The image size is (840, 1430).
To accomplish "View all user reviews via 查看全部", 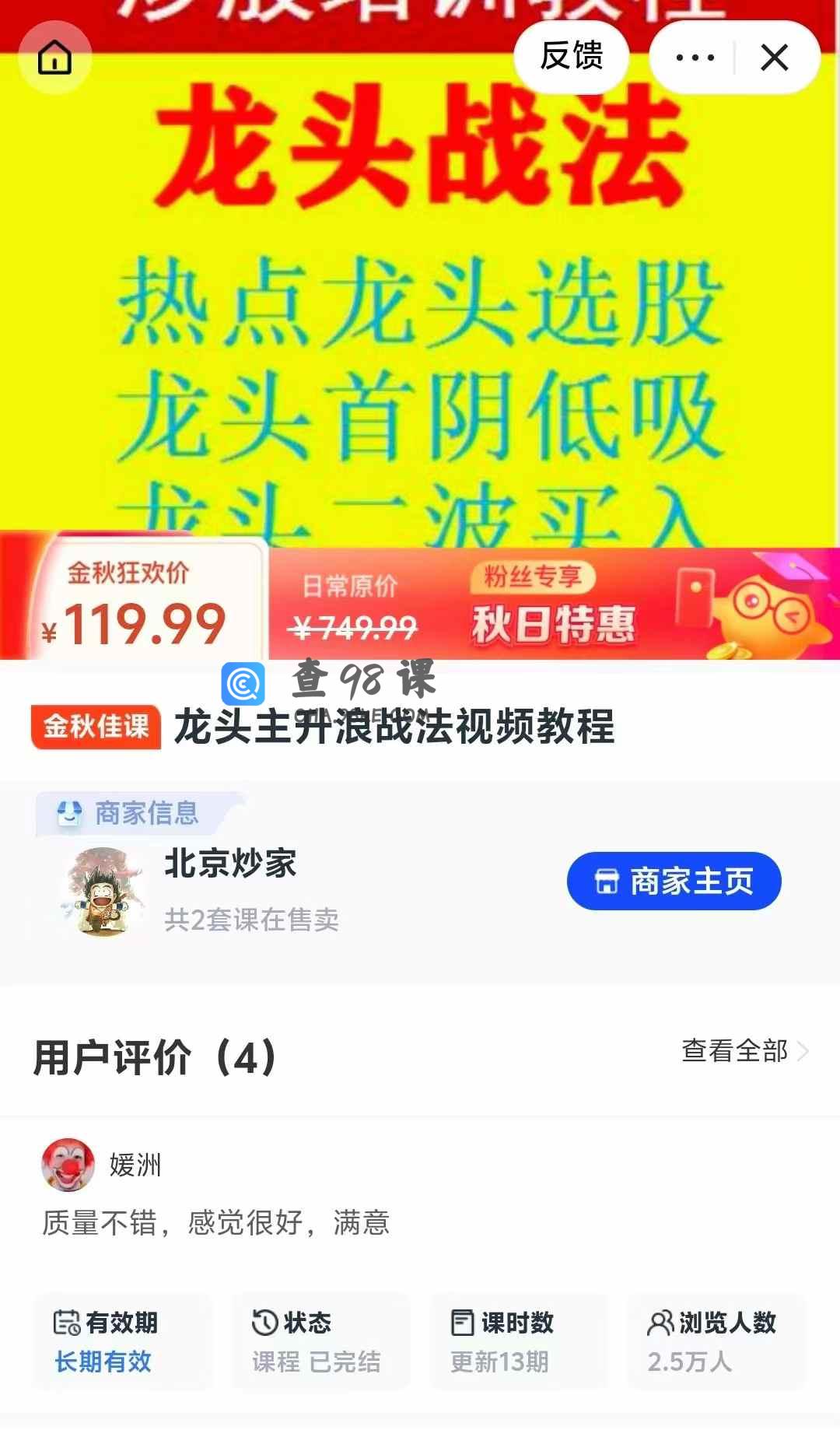I will click(744, 1050).
